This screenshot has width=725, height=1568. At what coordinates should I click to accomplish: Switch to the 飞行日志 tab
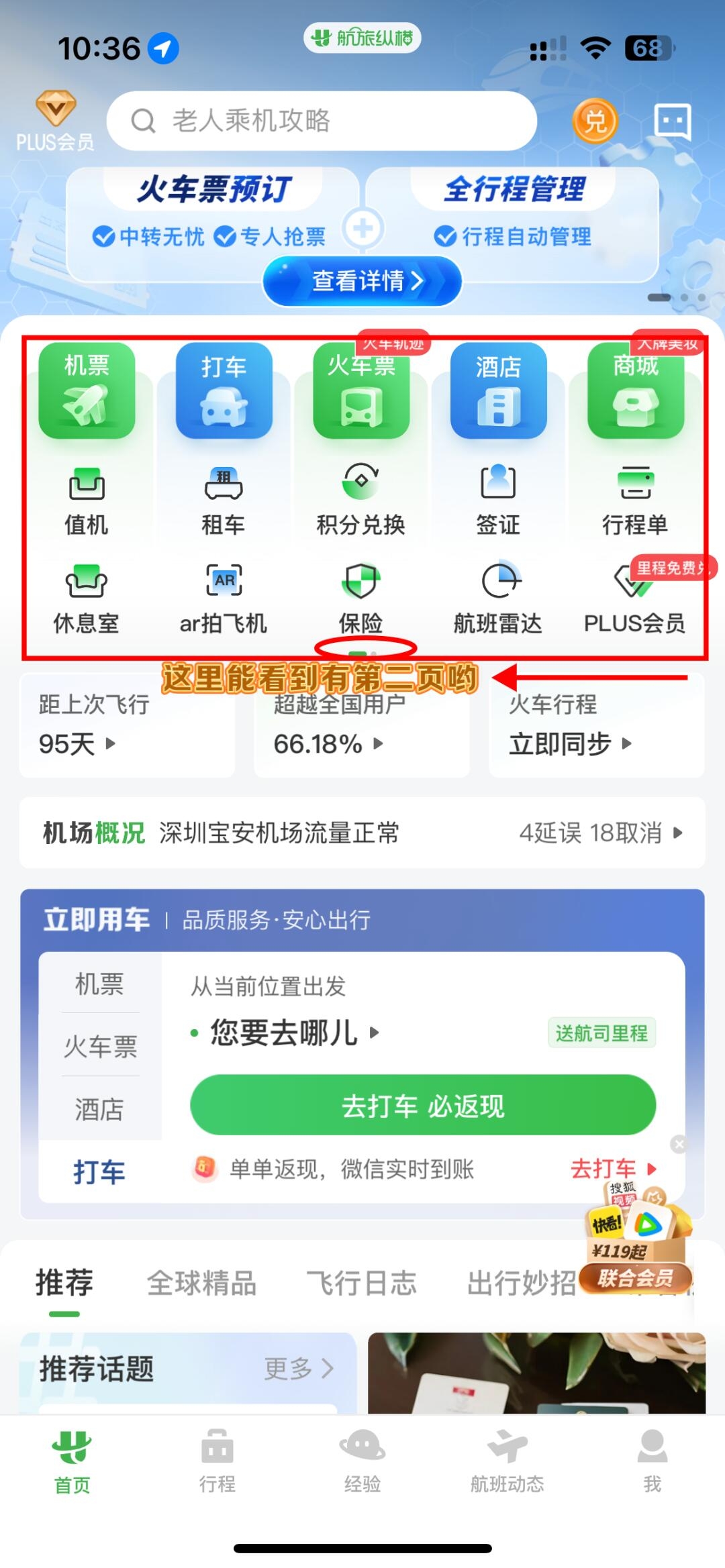point(361,1284)
